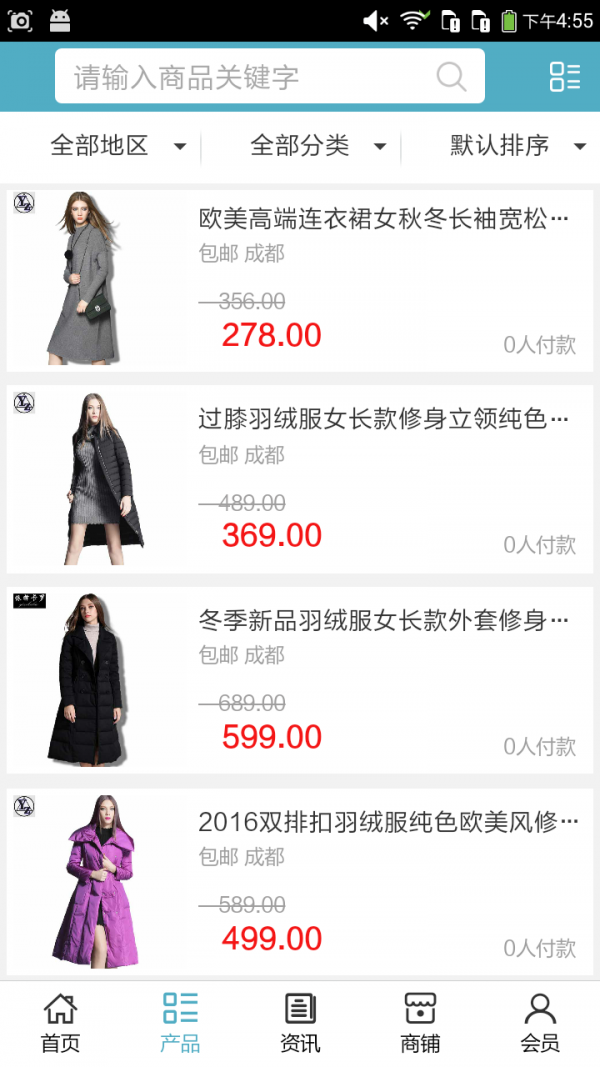Open the 欧美高端连衣裙 product priced 278.00
600x1067 pixels.
pyautogui.click(x=300, y=279)
